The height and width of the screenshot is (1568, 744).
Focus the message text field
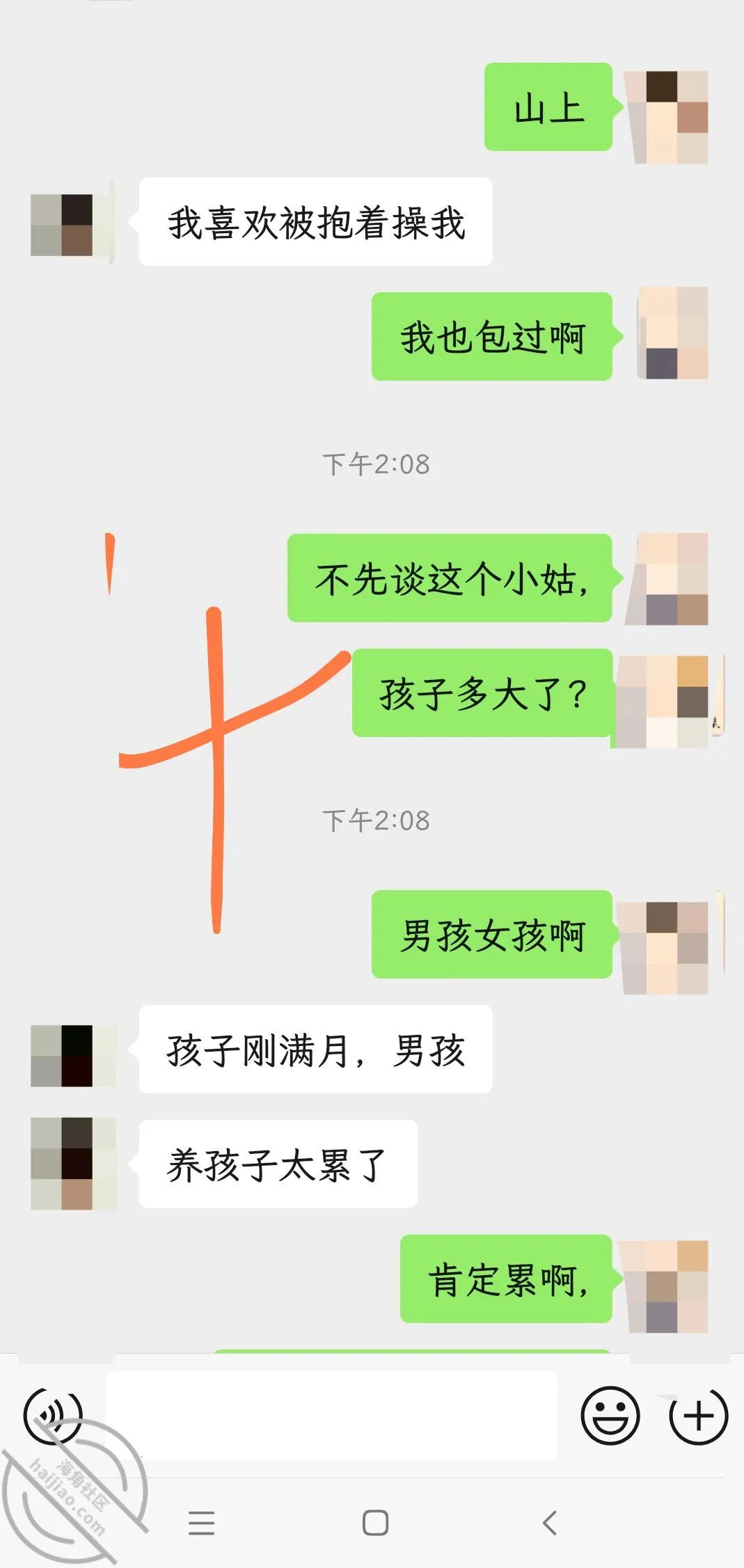pos(331,1415)
